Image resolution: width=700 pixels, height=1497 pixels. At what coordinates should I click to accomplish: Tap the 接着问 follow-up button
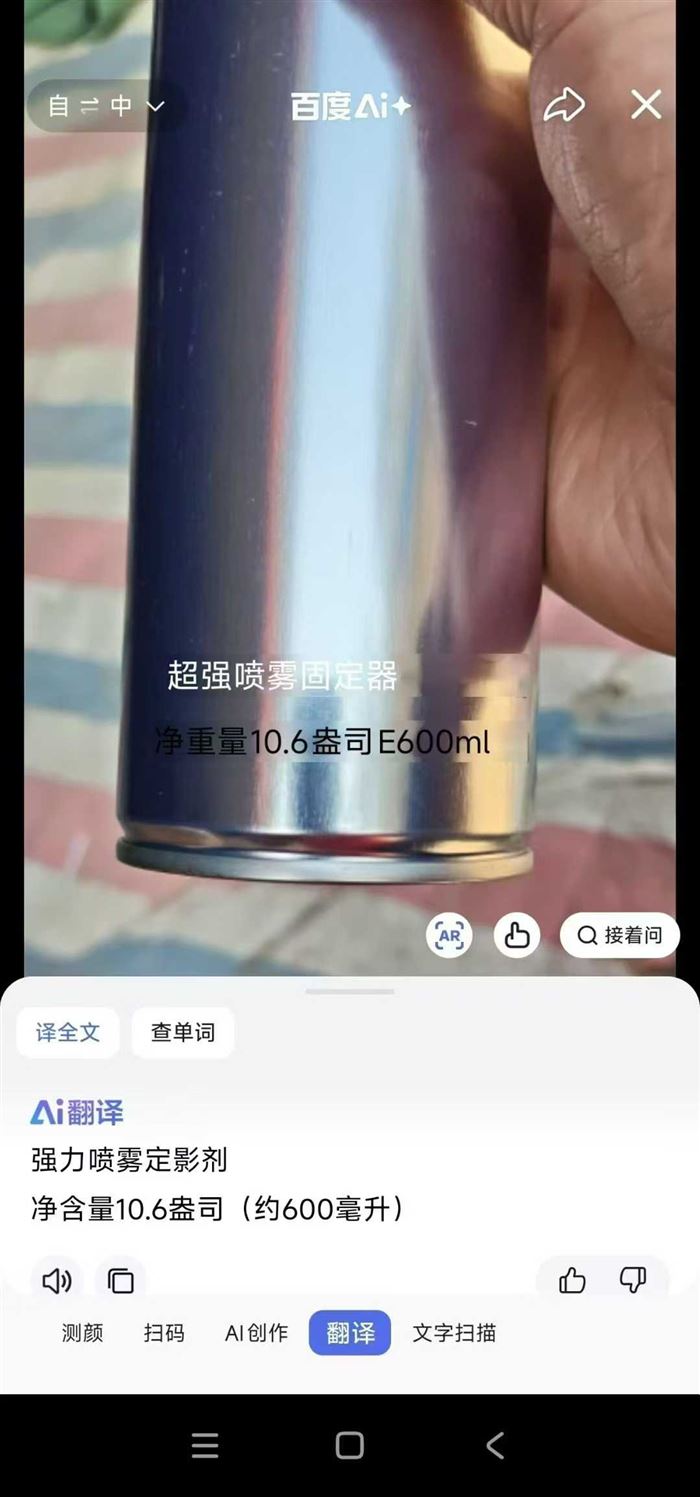620,936
